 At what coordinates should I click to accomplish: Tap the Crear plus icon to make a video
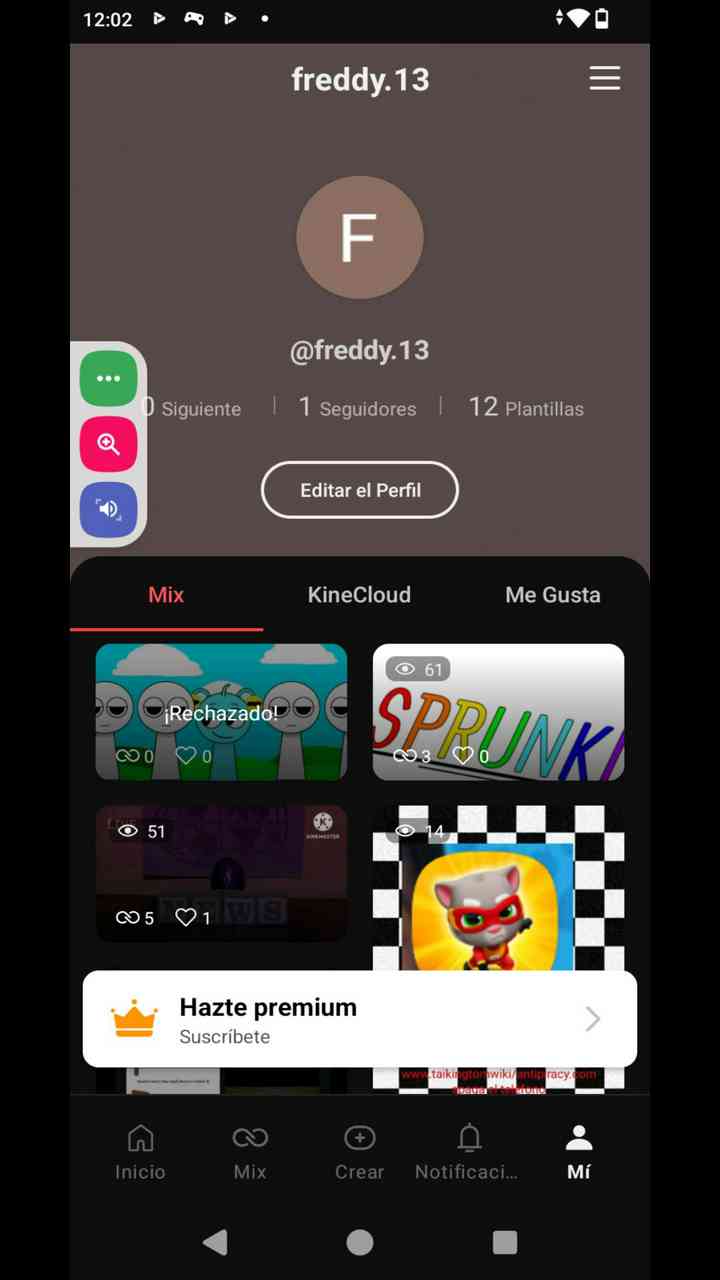click(x=359, y=1137)
